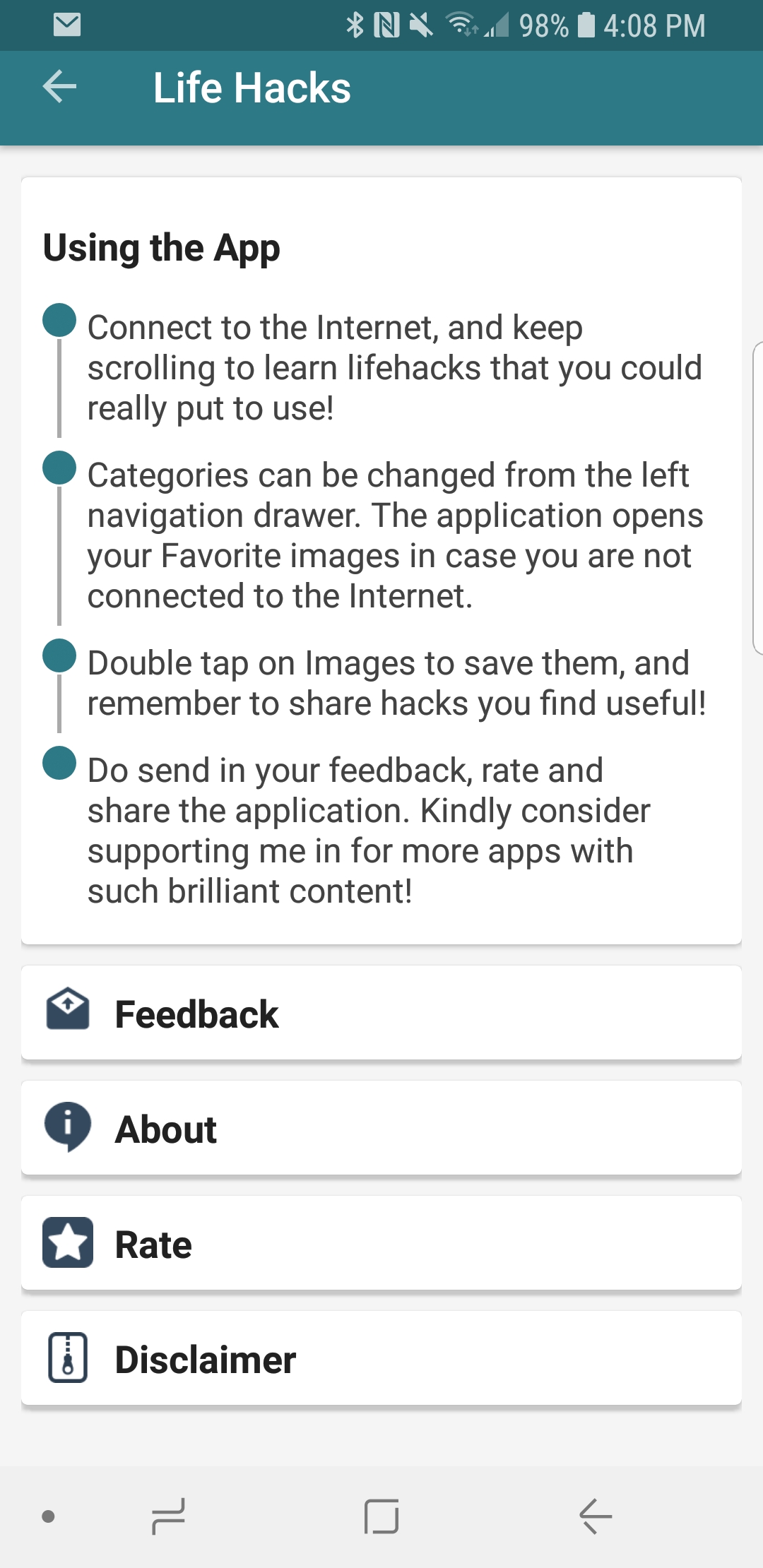763x1568 pixels.
Task: Select the Rate option
Action: 381,1244
